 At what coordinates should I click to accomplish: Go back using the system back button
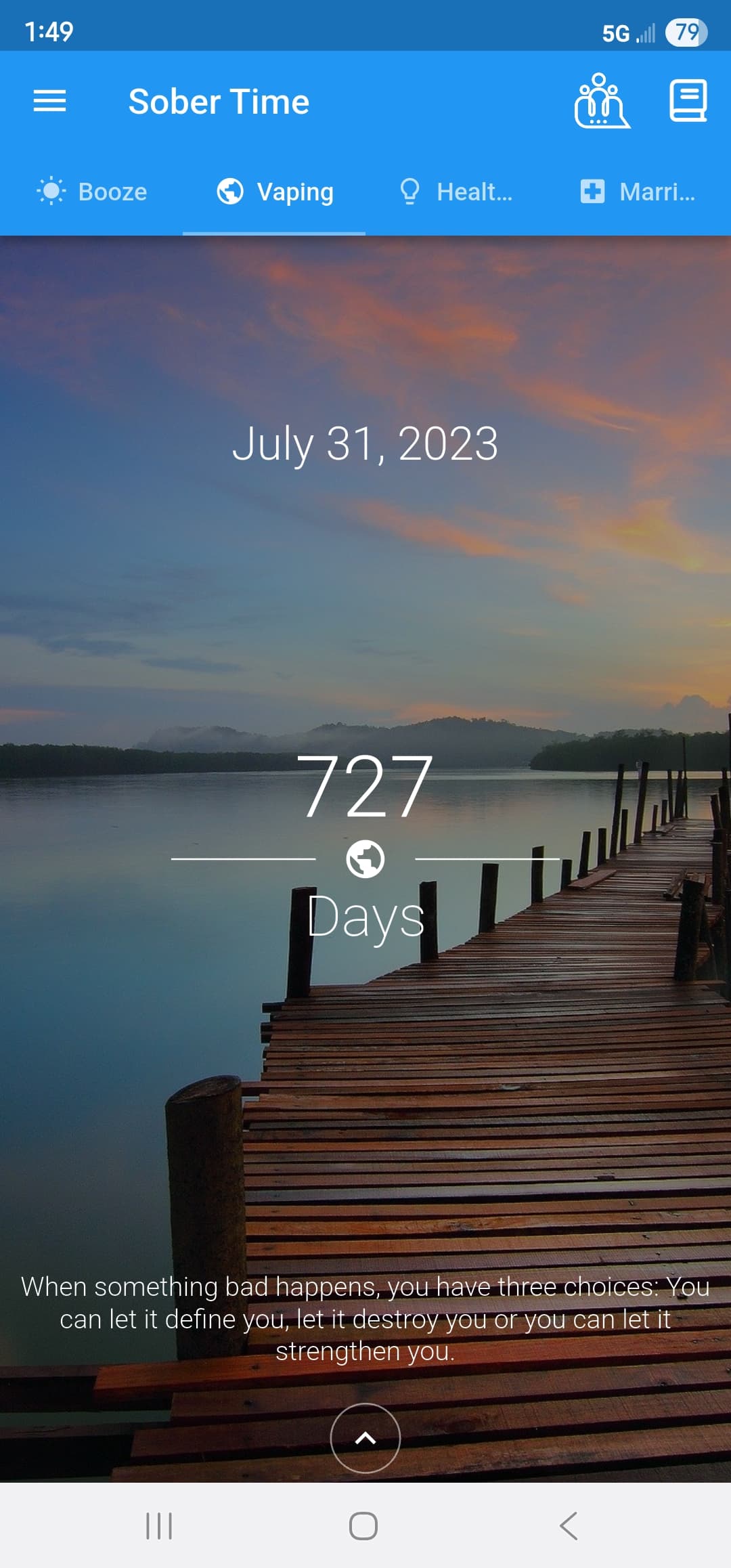click(569, 1526)
